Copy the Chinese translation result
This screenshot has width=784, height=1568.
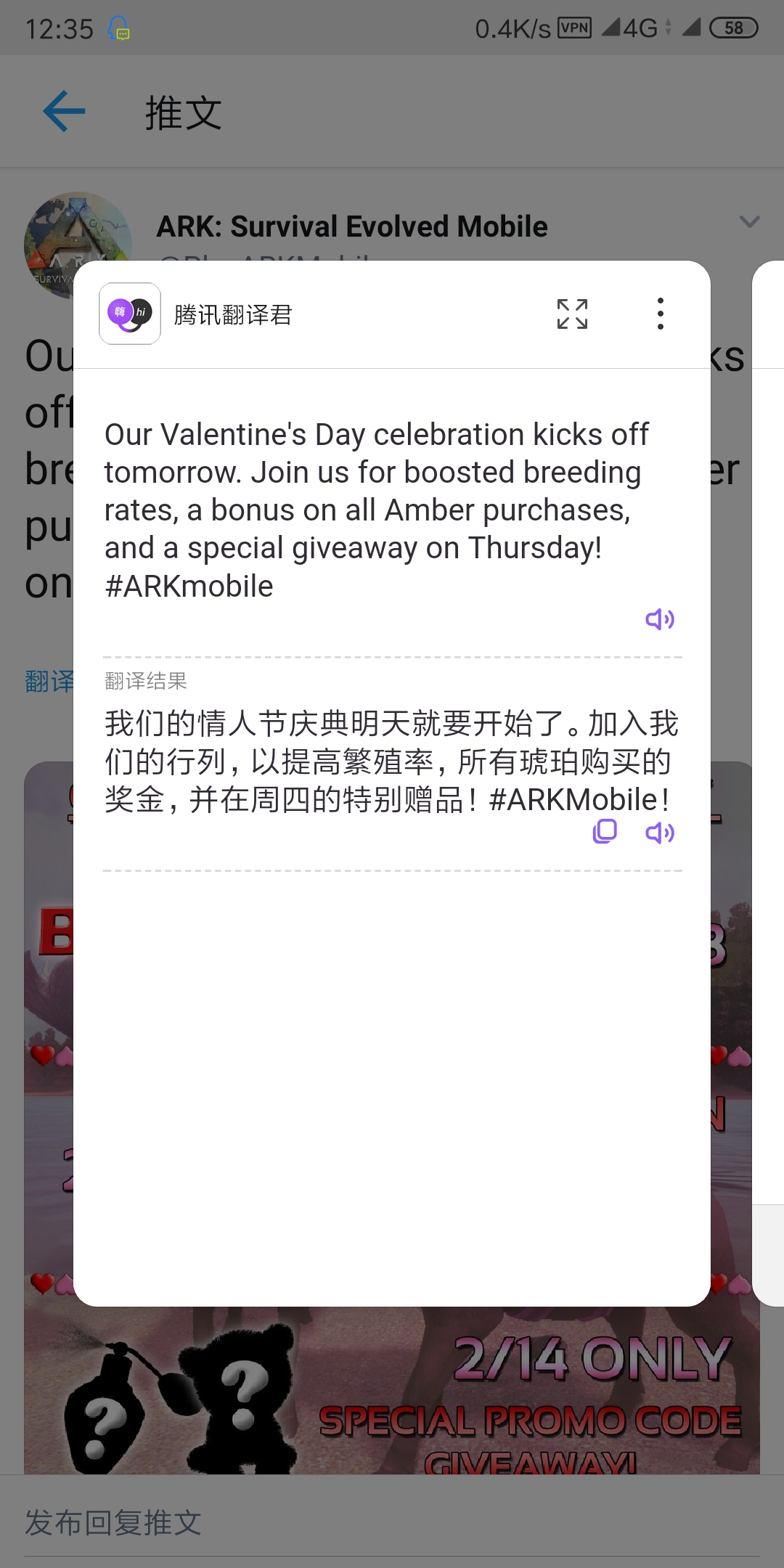605,832
